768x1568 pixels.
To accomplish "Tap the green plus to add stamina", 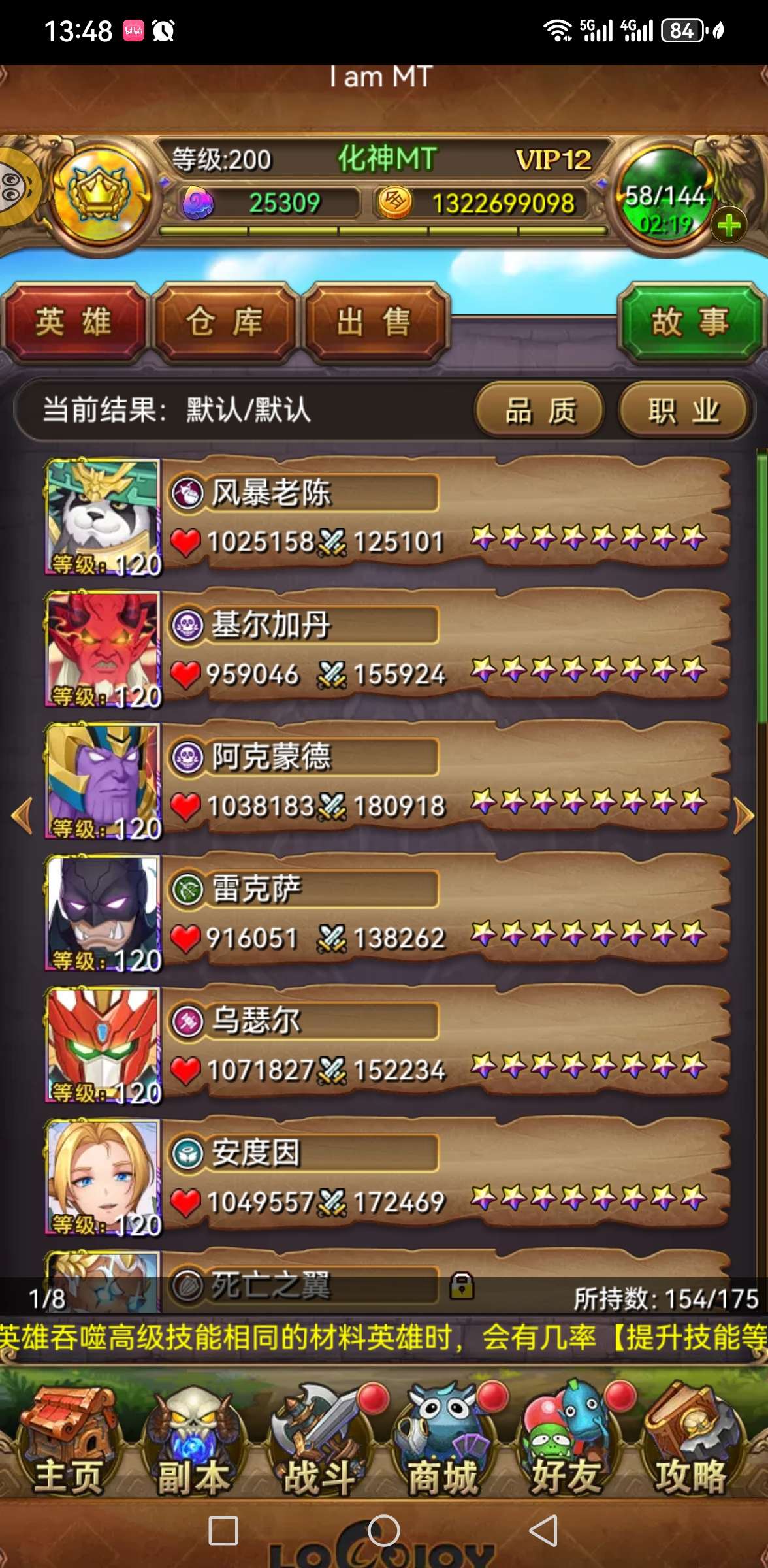I will 729,225.
